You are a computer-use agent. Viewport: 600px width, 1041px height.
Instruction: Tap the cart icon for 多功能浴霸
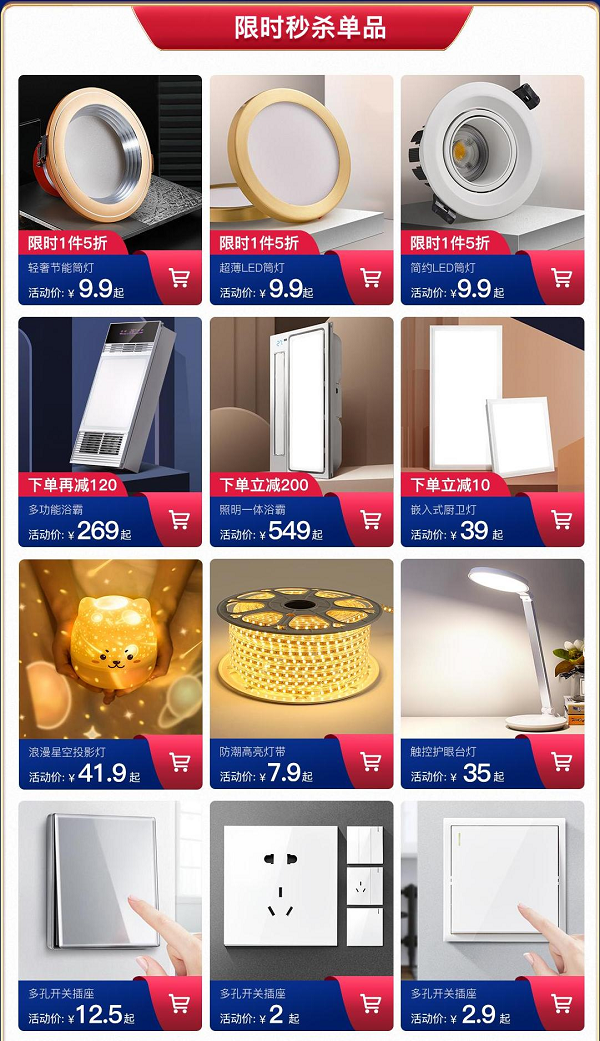pos(179,519)
